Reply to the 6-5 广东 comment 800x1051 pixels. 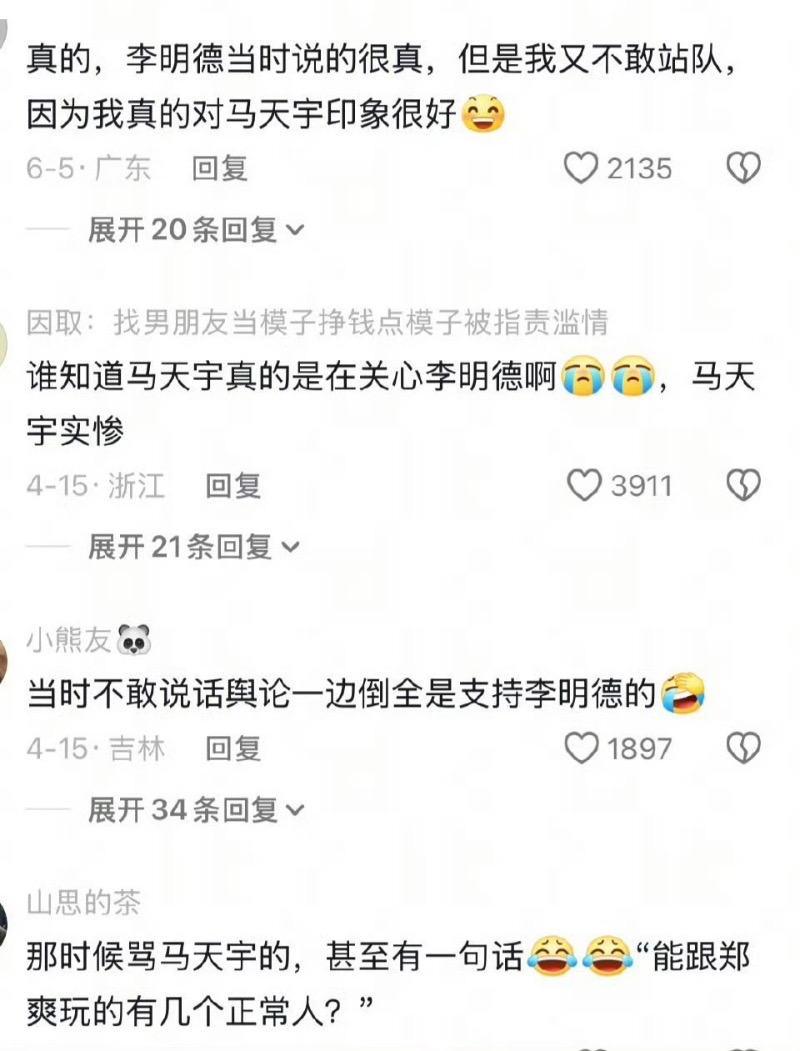pyautogui.click(x=220, y=168)
